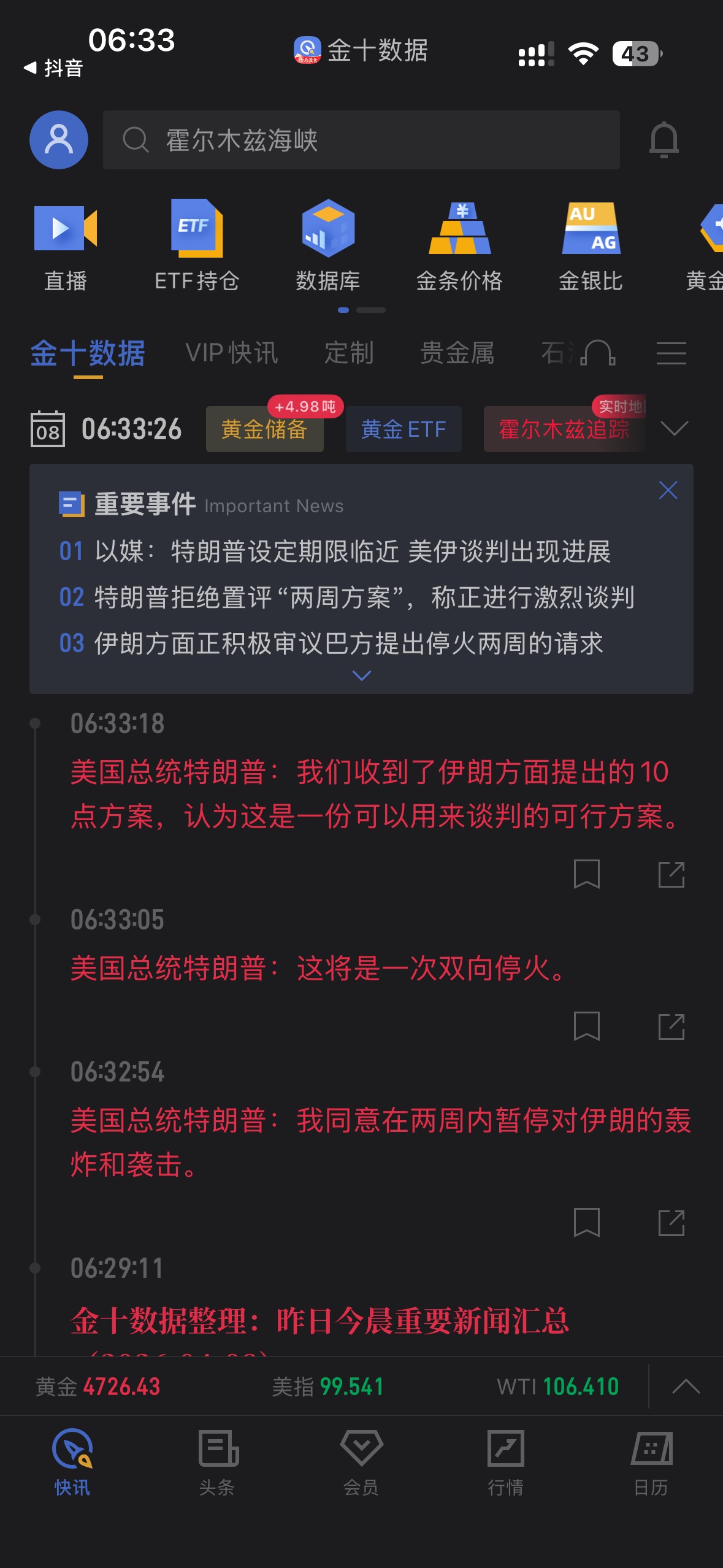The width and height of the screenshot is (723, 1568).
Task: Open ETF持仓 shortcut
Action: pyautogui.click(x=196, y=245)
